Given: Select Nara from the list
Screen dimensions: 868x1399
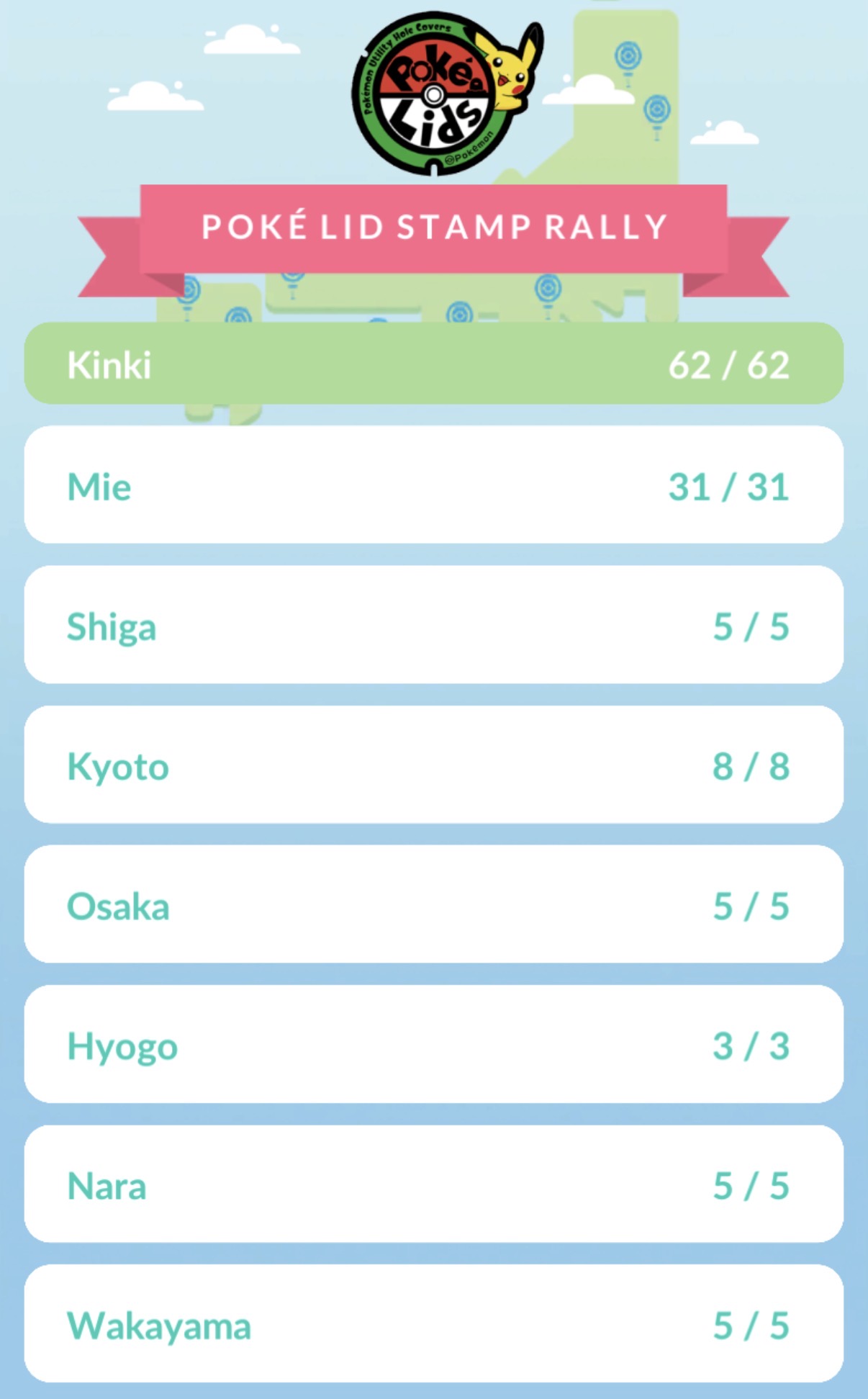Looking at the screenshot, I should (433, 1184).
